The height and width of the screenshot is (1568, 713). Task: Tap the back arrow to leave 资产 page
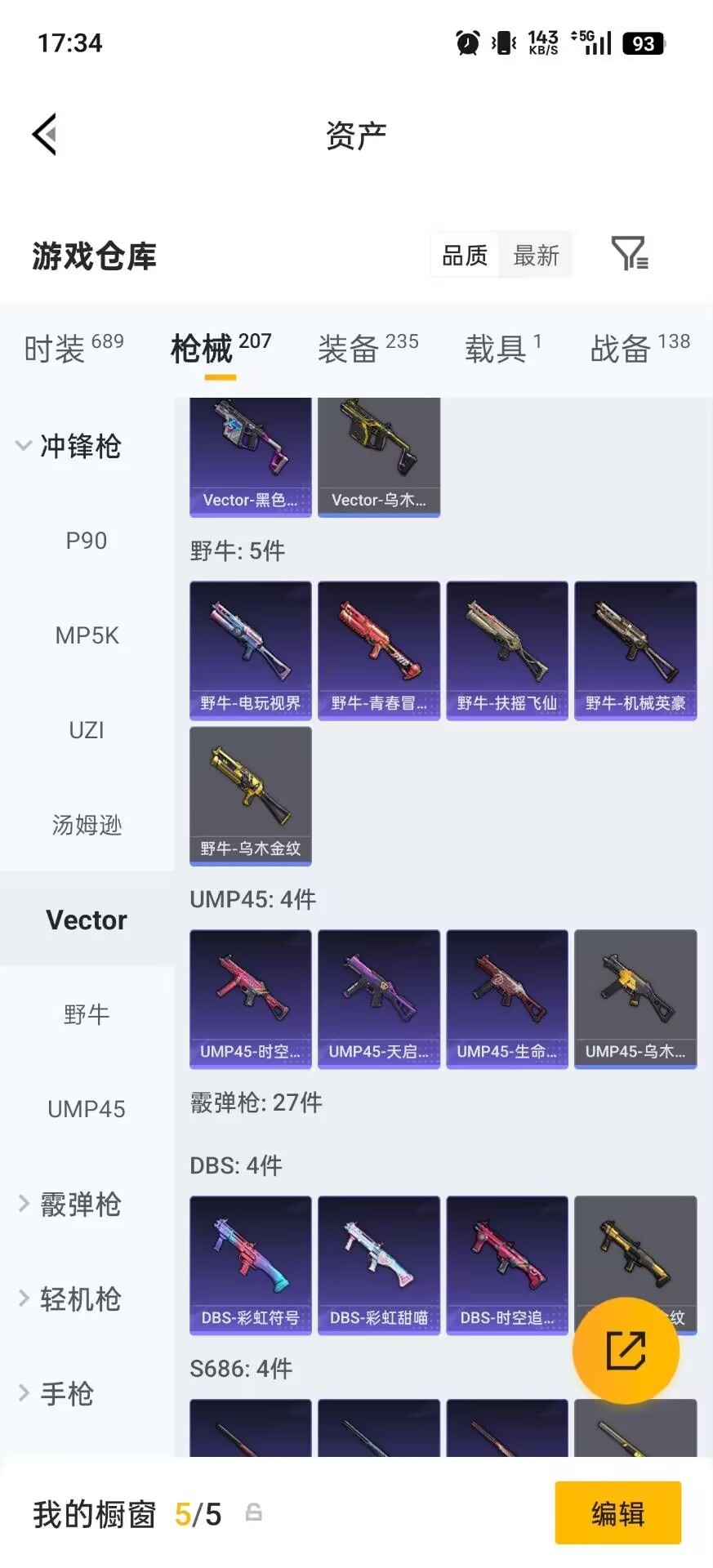(45, 133)
